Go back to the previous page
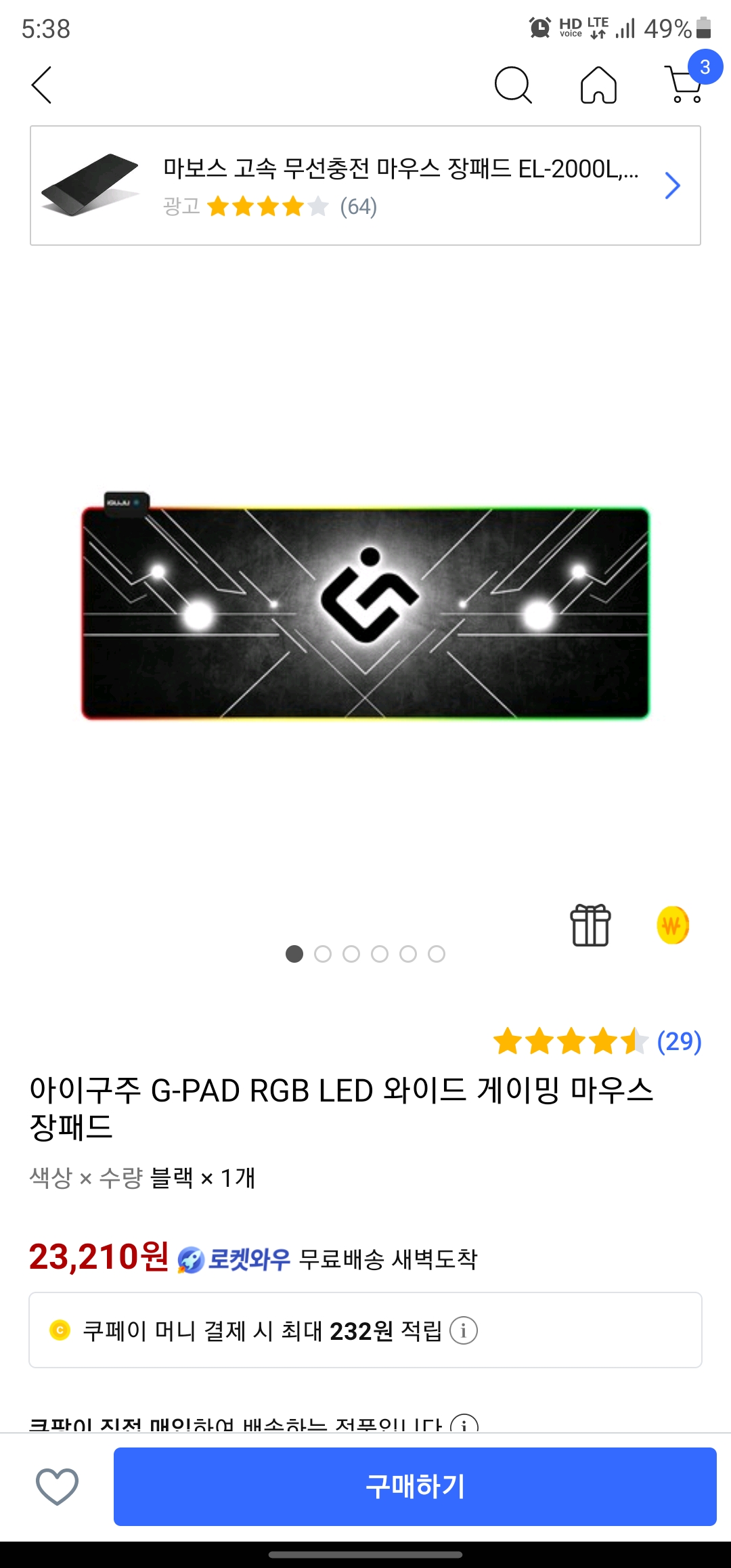This screenshot has height=1568, width=731. 42,85
